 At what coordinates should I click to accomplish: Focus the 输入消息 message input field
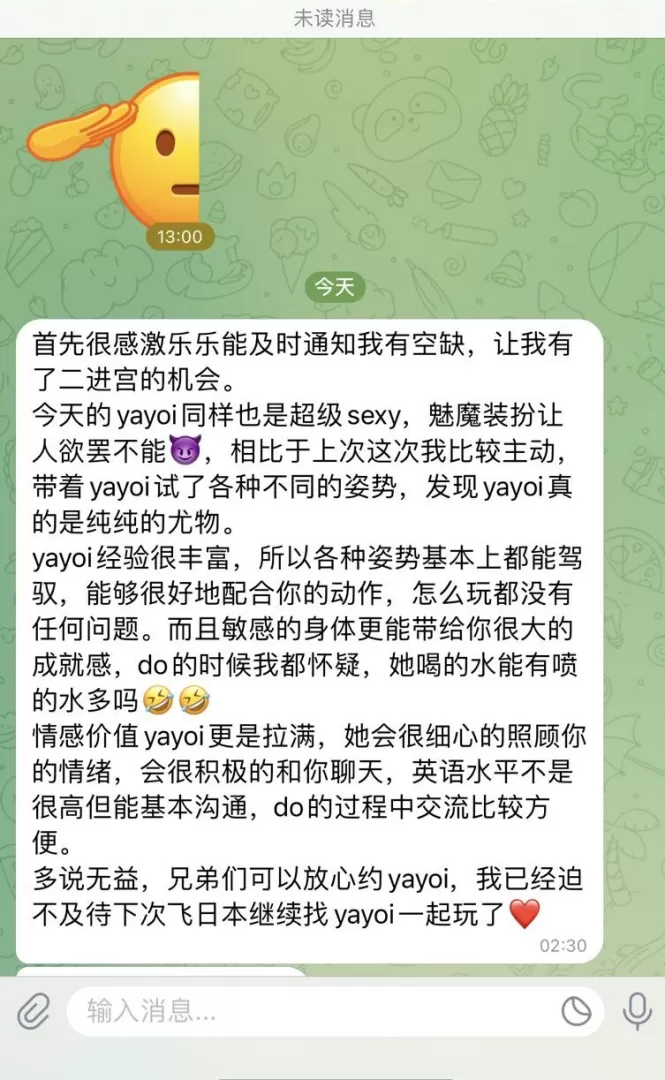click(310, 1012)
